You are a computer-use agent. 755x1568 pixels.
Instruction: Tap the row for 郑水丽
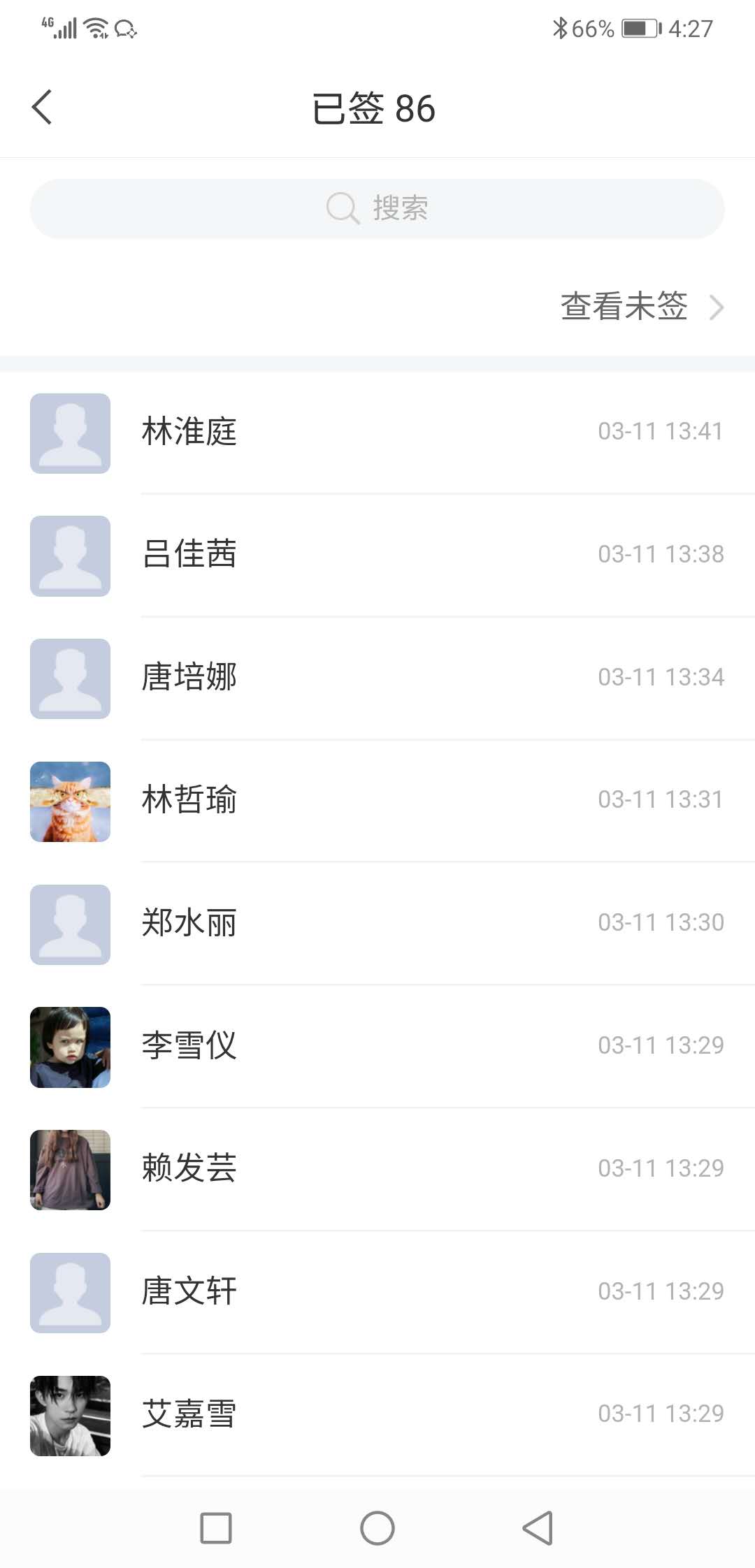377,924
